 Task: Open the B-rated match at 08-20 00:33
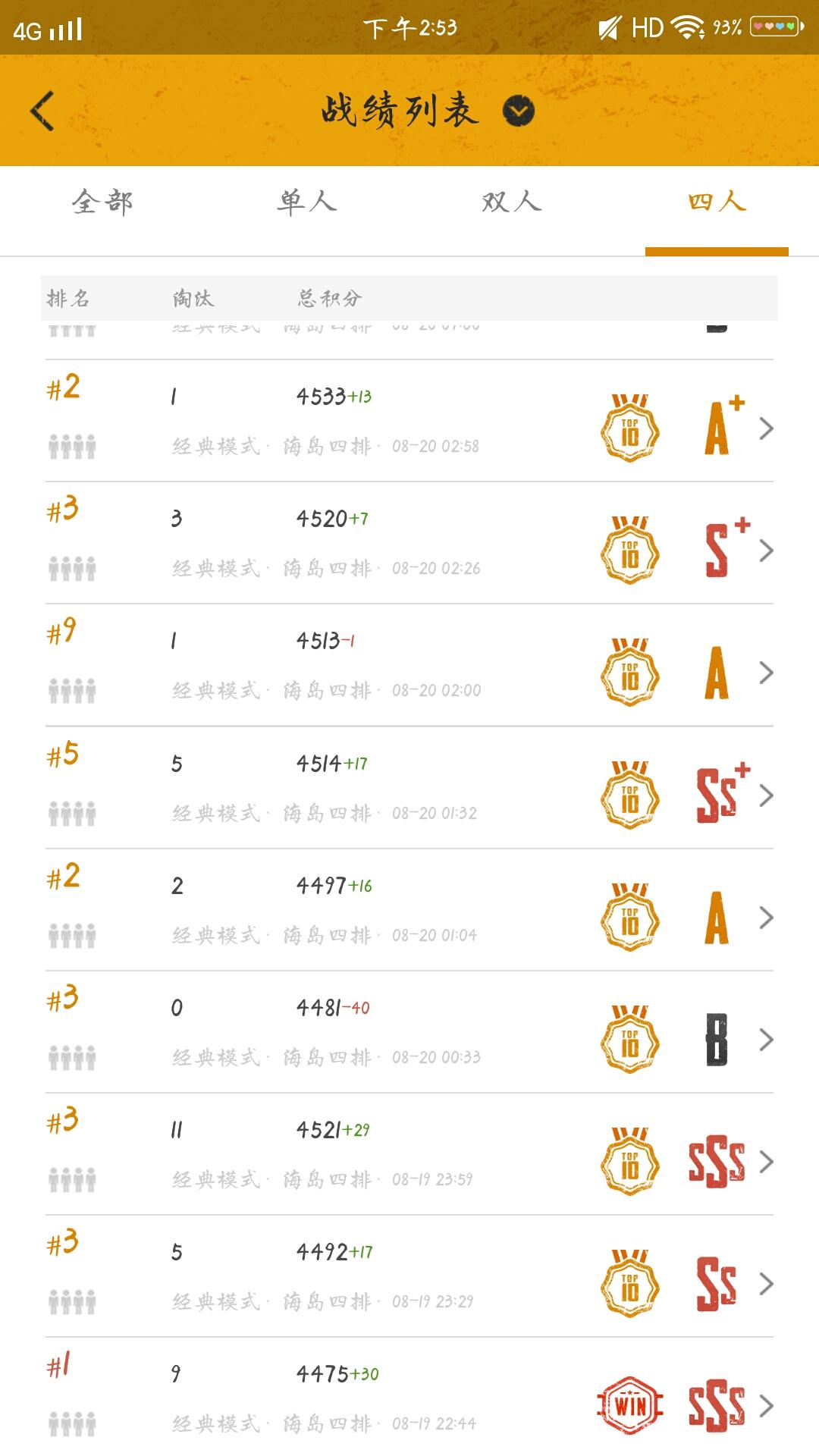click(409, 1031)
